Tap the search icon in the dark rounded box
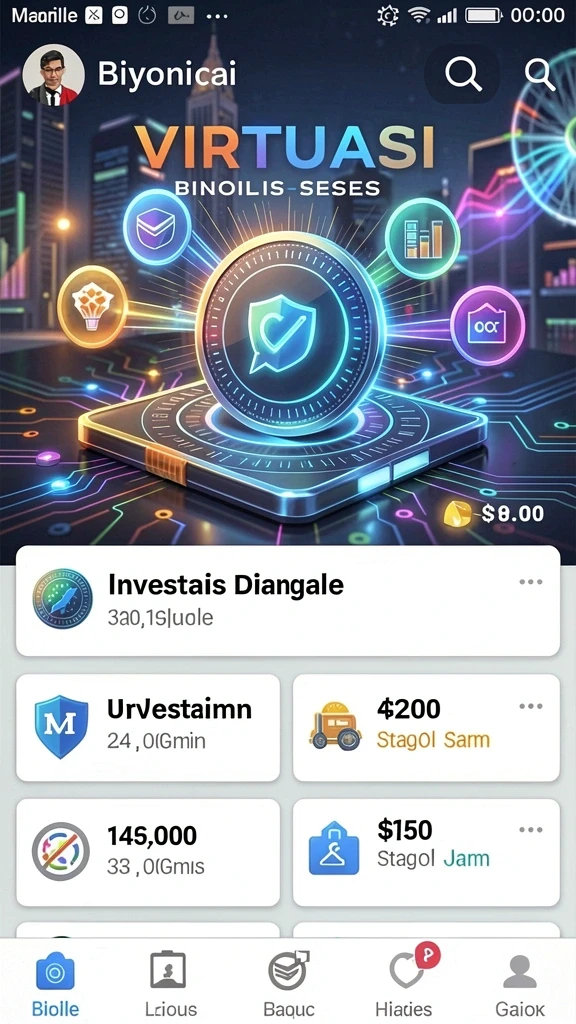This screenshot has height=1024, width=576. click(x=464, y=74)
